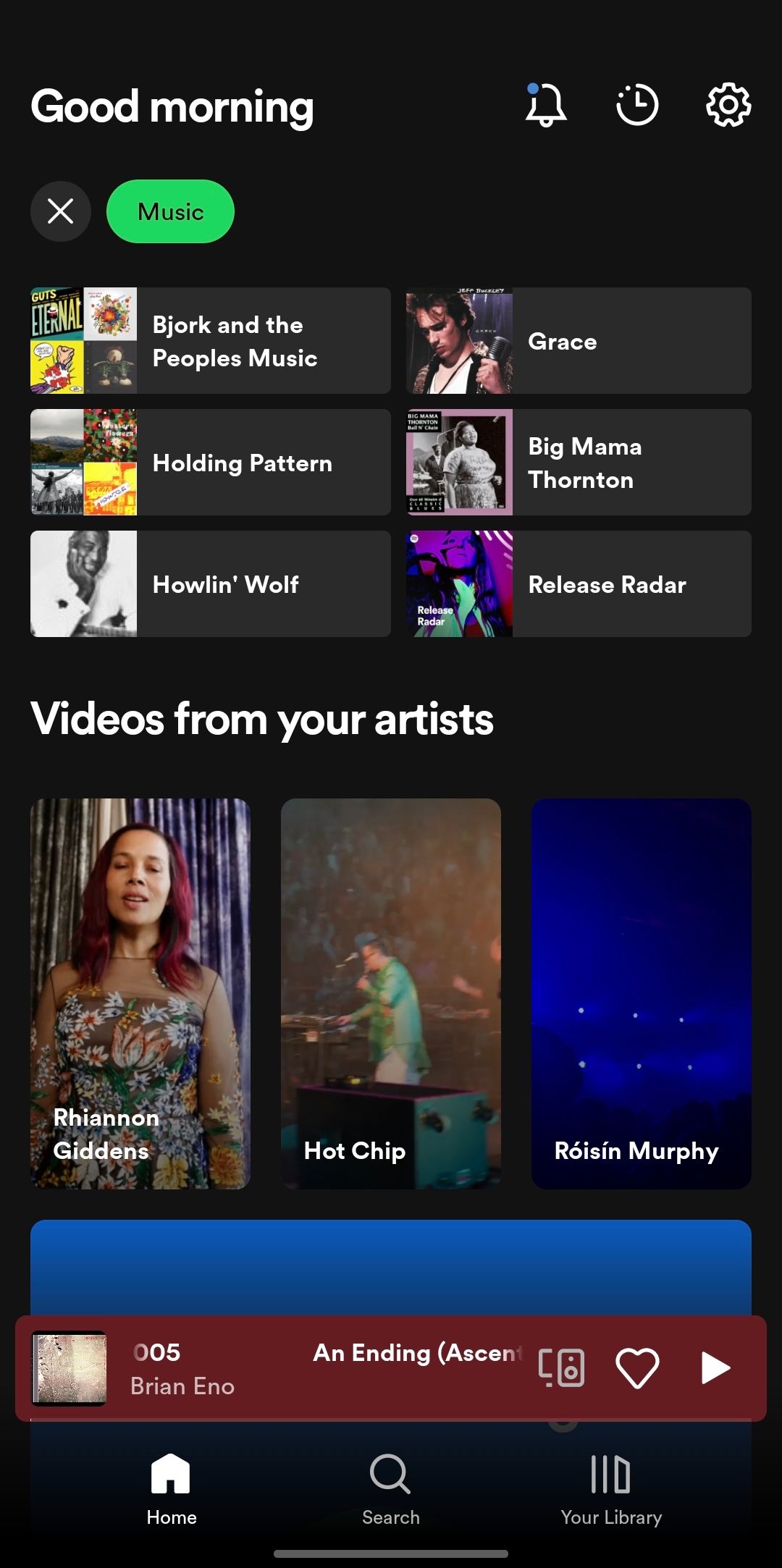Open the notifications bell
This screenshot has width=782, height=1568.
545,105
